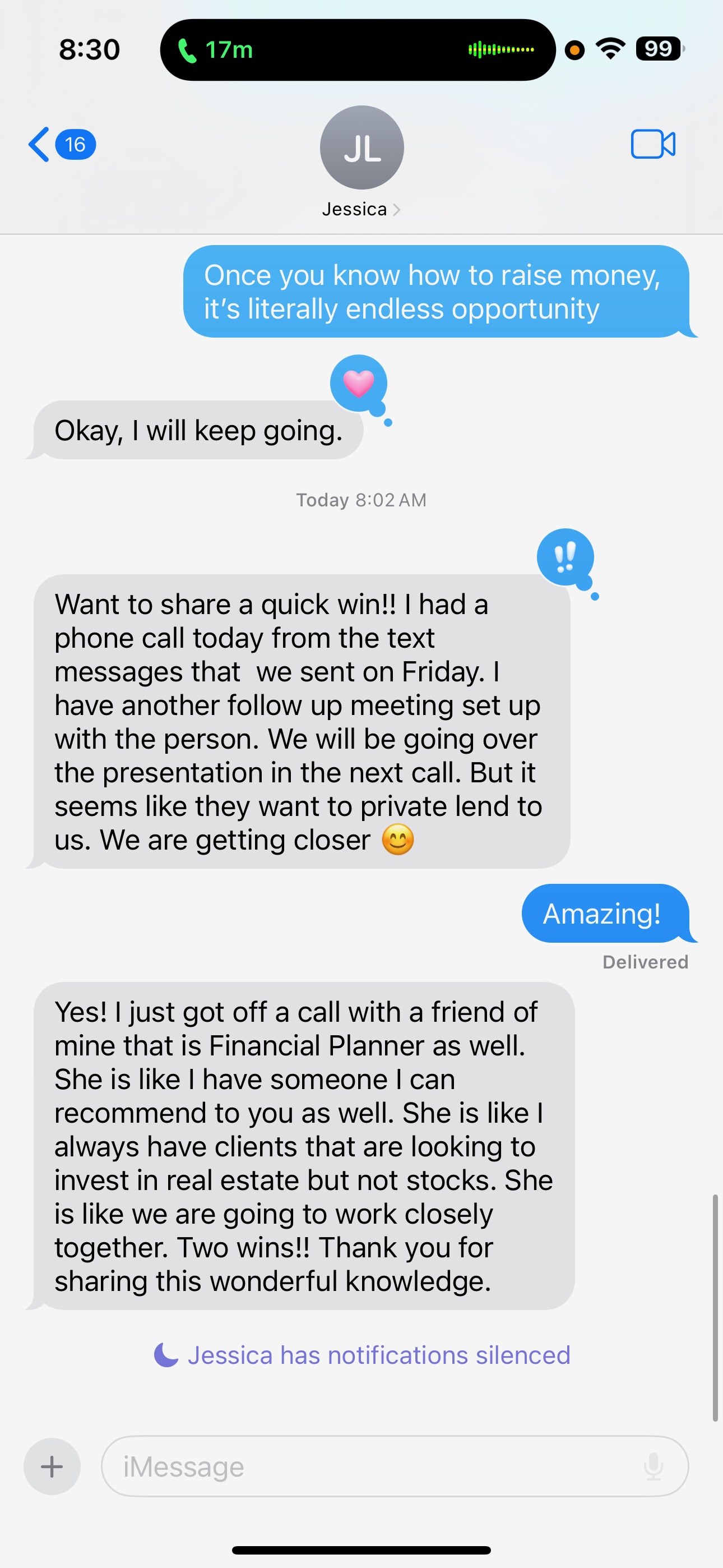This screenshot has width=723, height=1568.
Task: Tap the microphone dictation icon
Action: coord(653,1466)
